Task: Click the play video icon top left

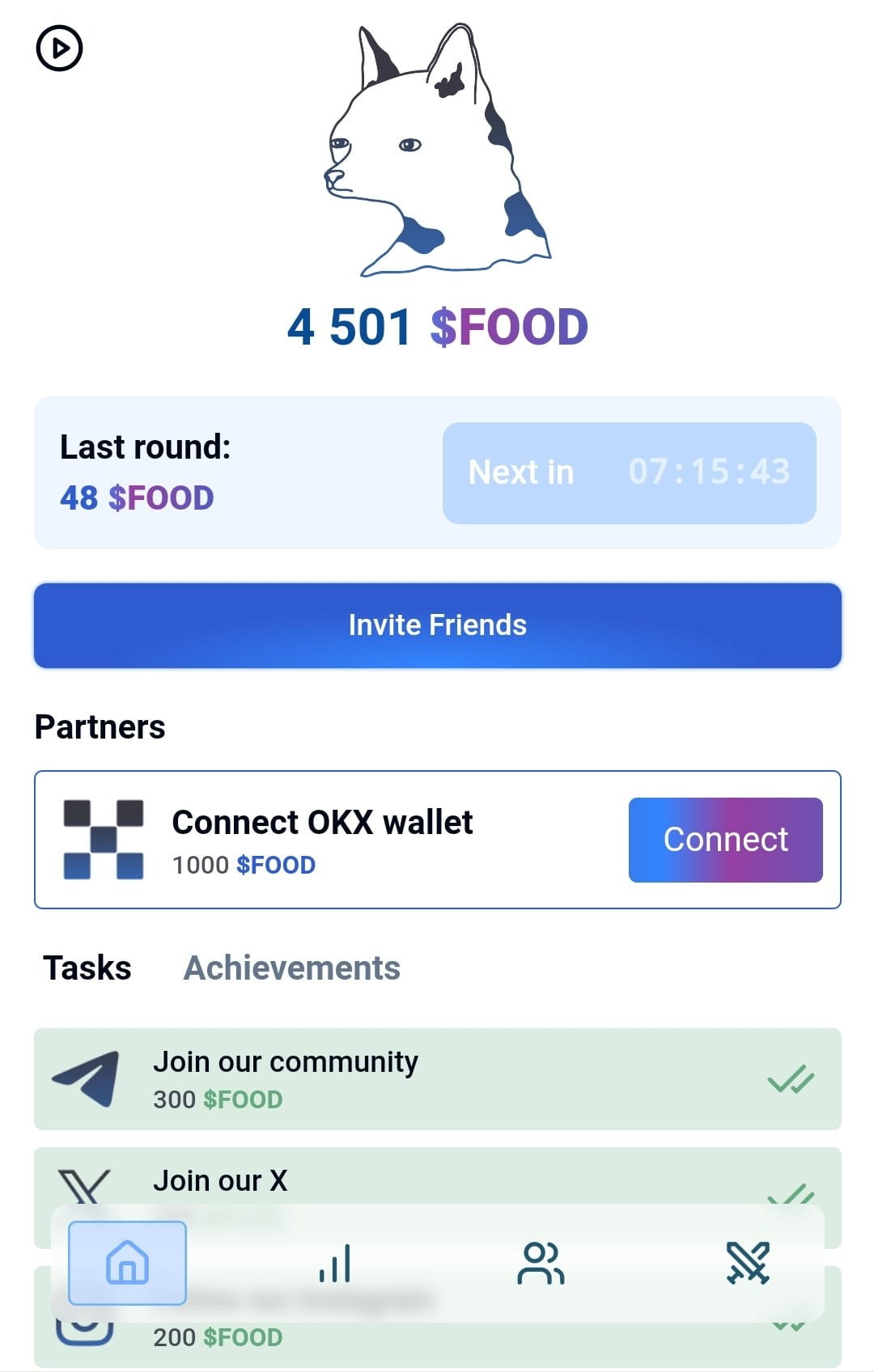Action: tap(58, 49)
